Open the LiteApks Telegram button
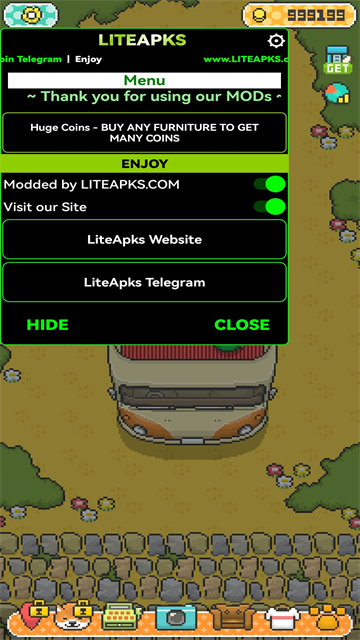The width and height of the screenshot is (360, 640). [x=144, y=282]
